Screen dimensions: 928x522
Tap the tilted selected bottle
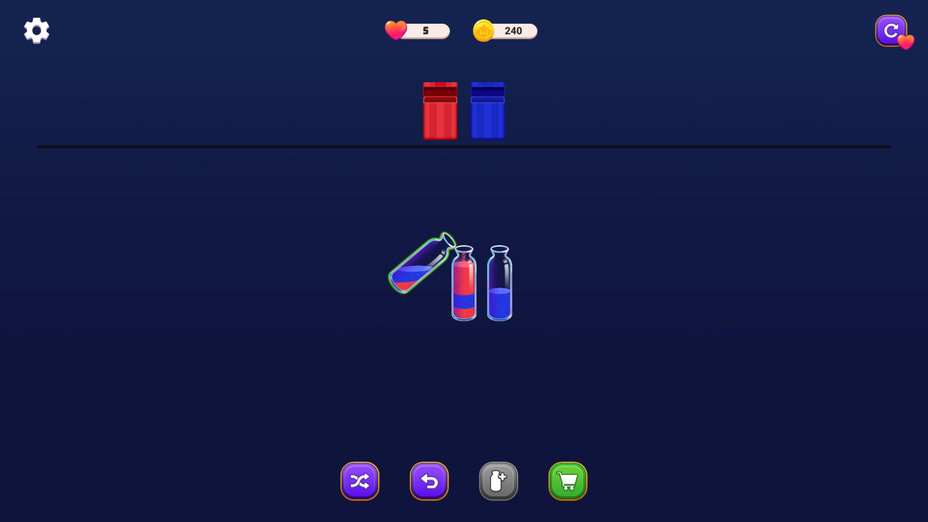pyautogui.click(x=421, y=265)
